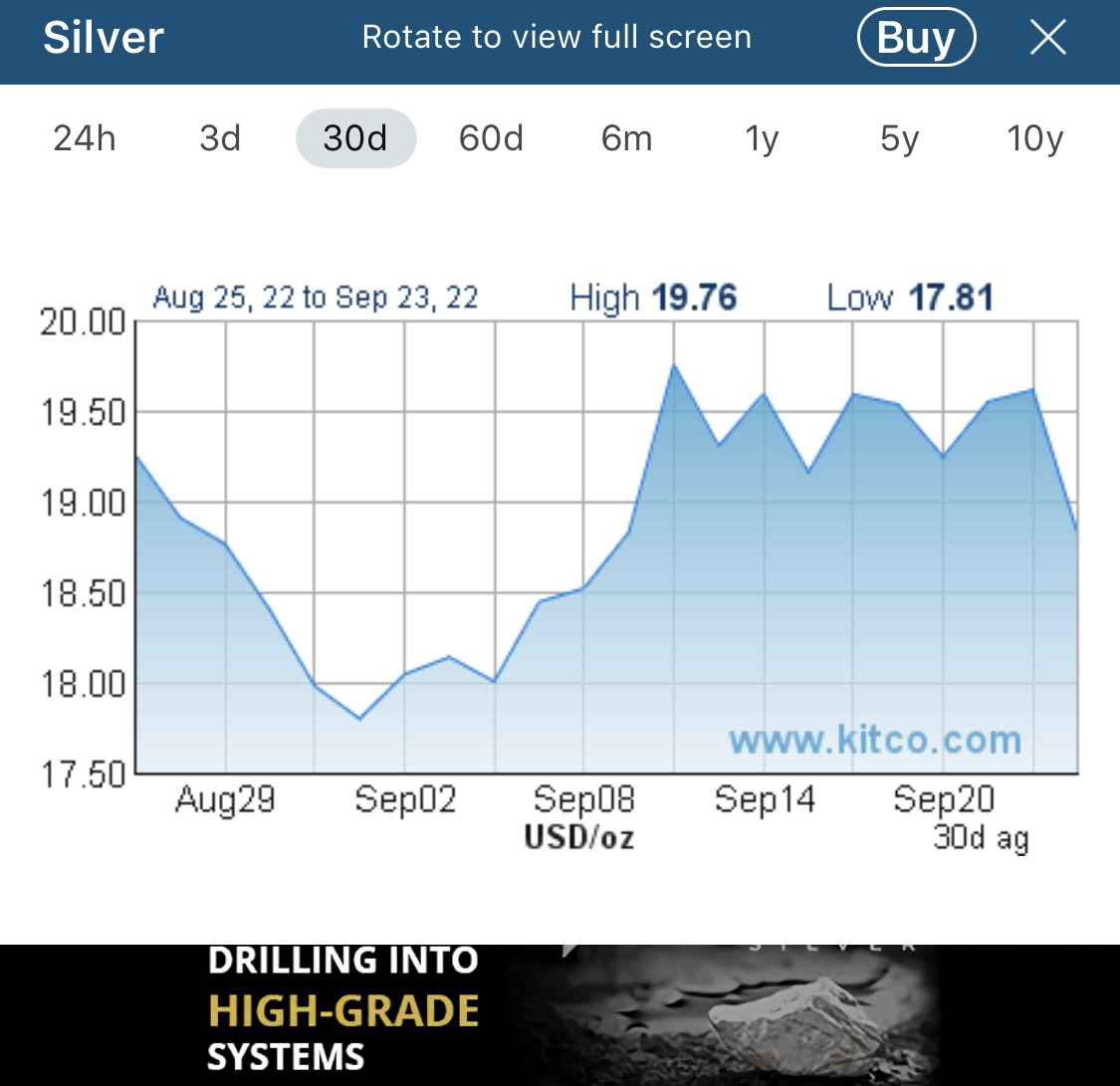Switch to the 24h time range
This screenshot has width=1120, height=1086.
[85, 138]
